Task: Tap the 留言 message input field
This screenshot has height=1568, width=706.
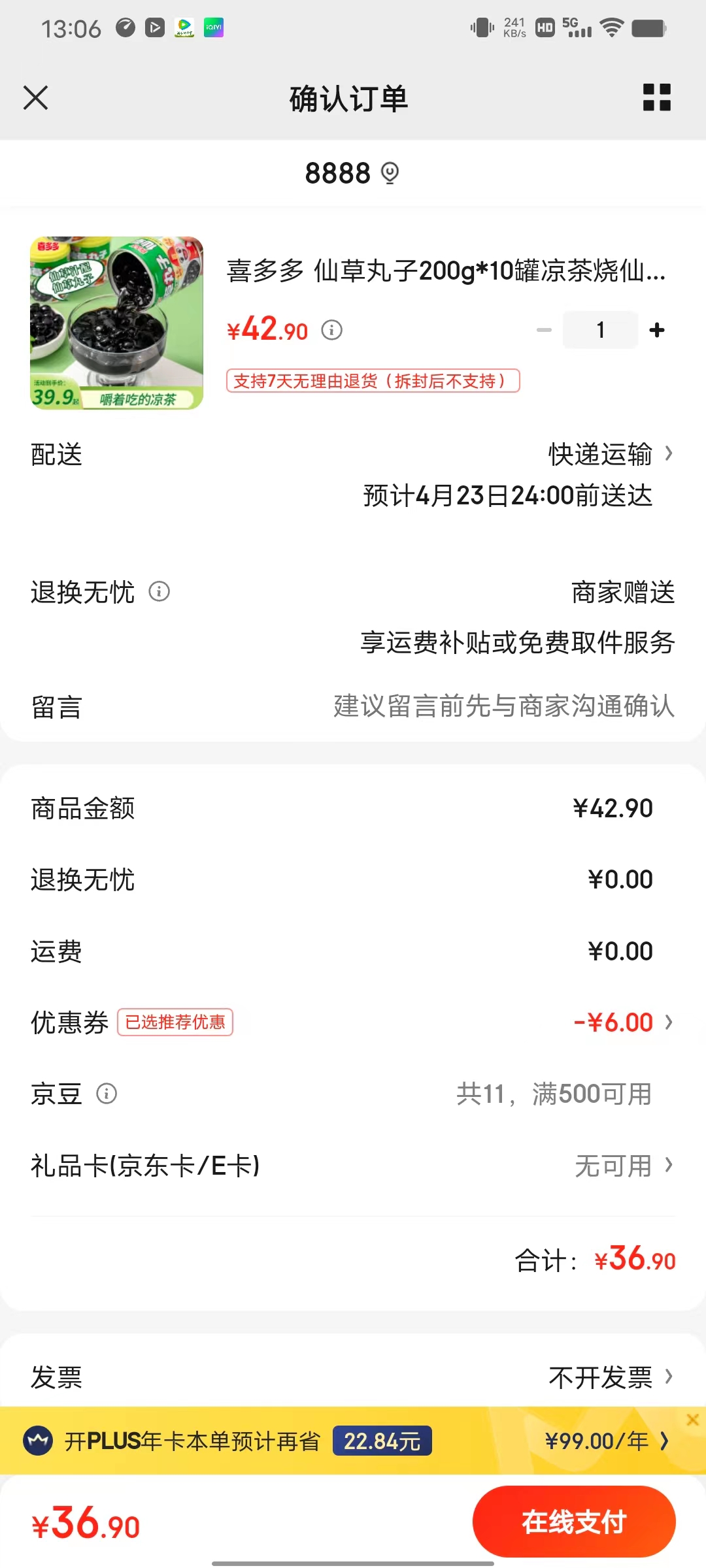Action: click(503, 708)
